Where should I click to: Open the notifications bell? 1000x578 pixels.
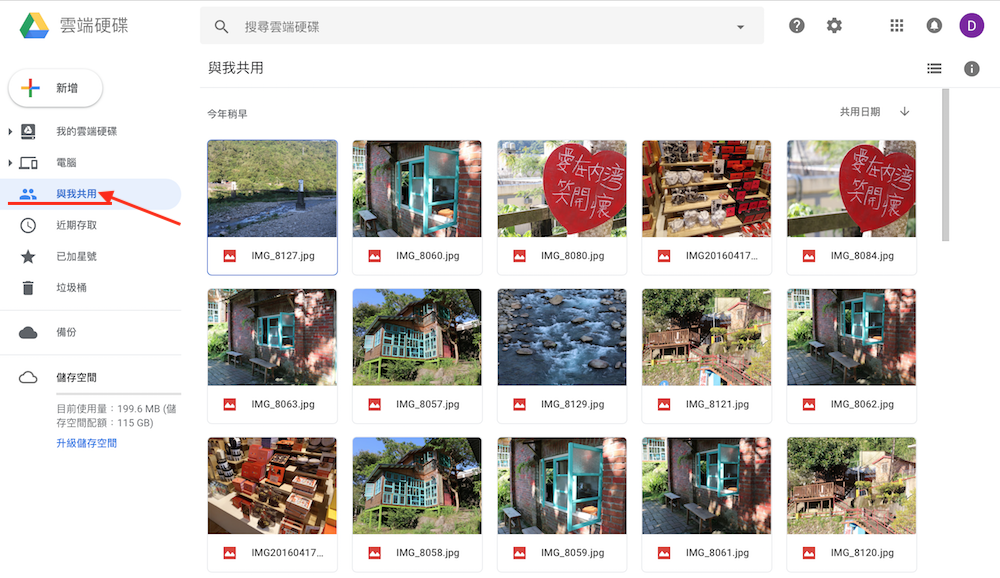(x=934, y=26)
